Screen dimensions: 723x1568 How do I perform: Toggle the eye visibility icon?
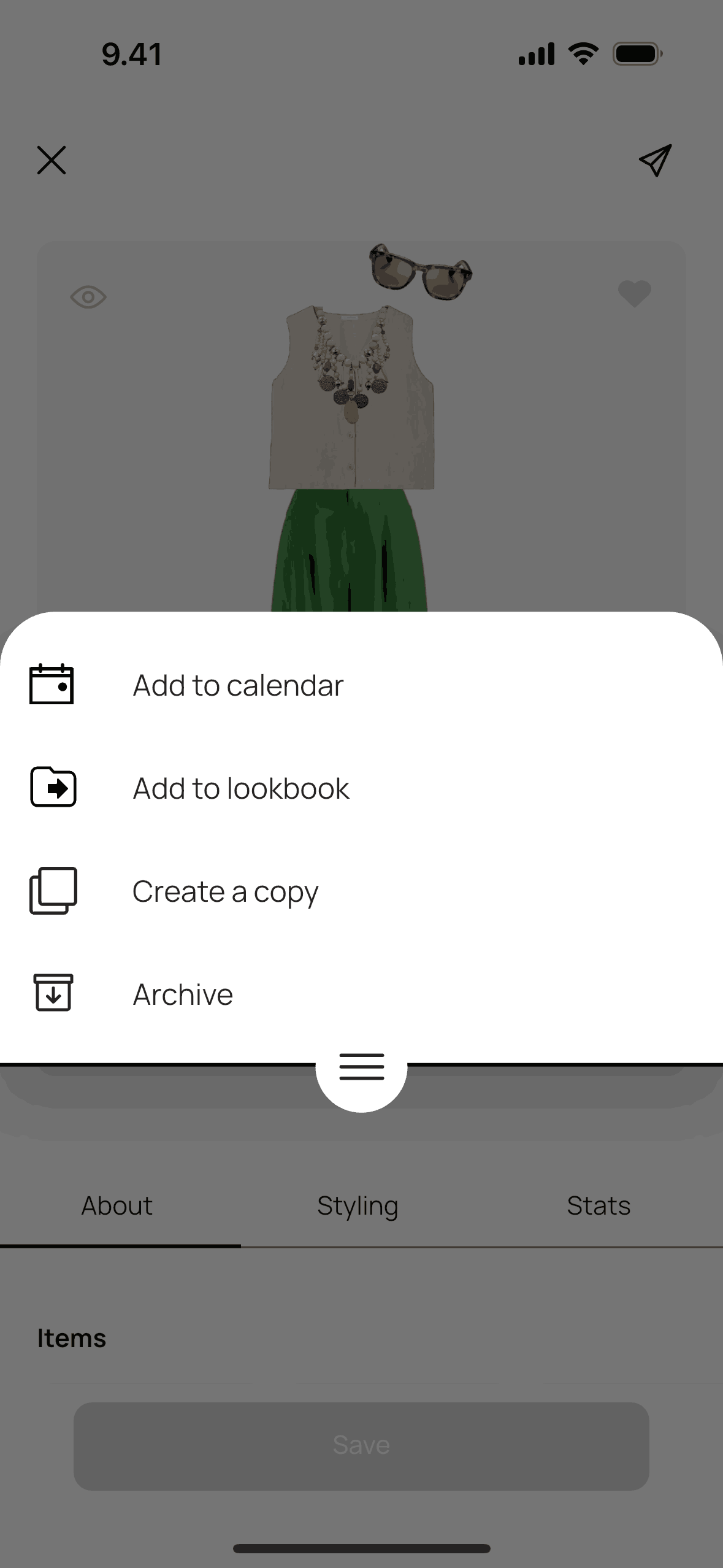[88, 298]
